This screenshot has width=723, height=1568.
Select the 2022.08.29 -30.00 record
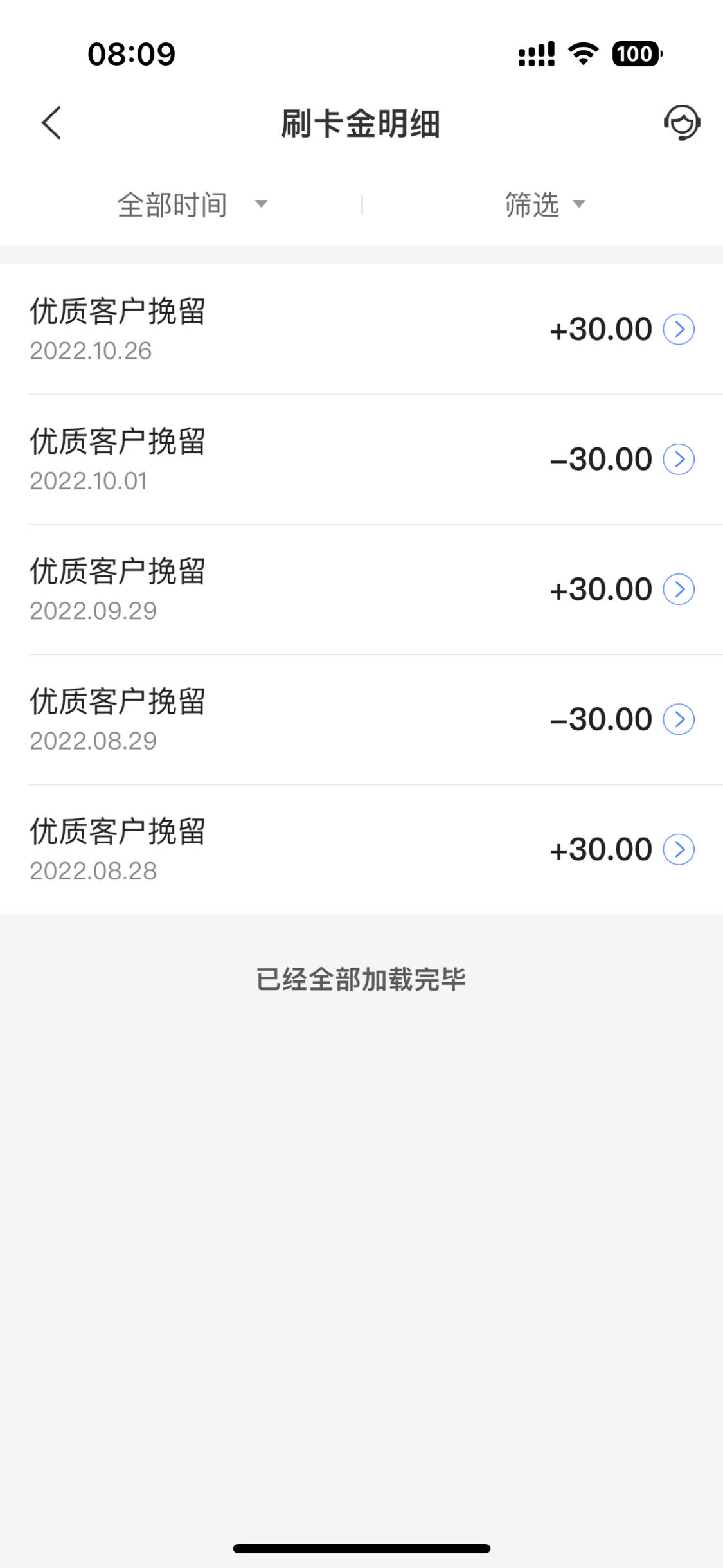coord(361,719)
